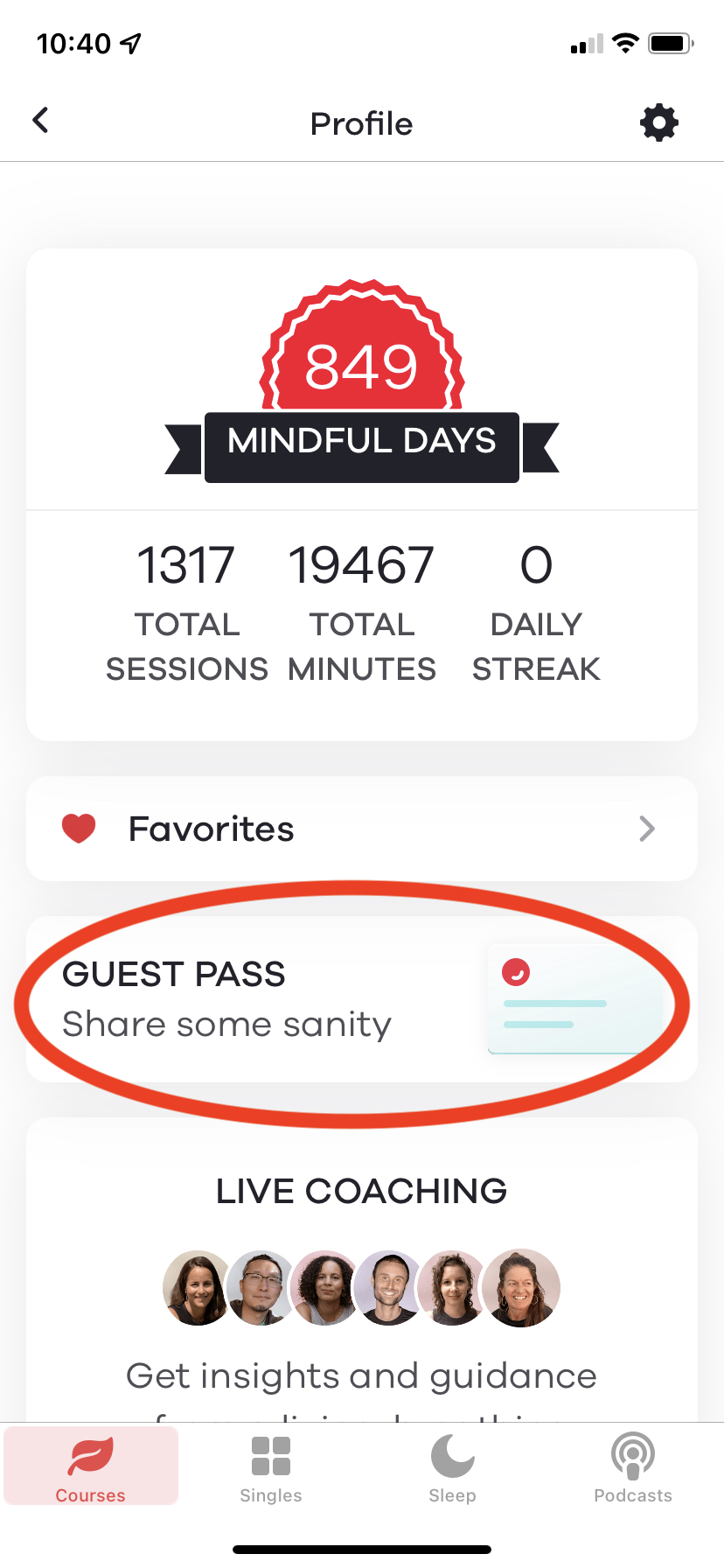Screen dimensions: 724x1568
Task: Switch to the Podcasts tab
Action: (632, 1466)
